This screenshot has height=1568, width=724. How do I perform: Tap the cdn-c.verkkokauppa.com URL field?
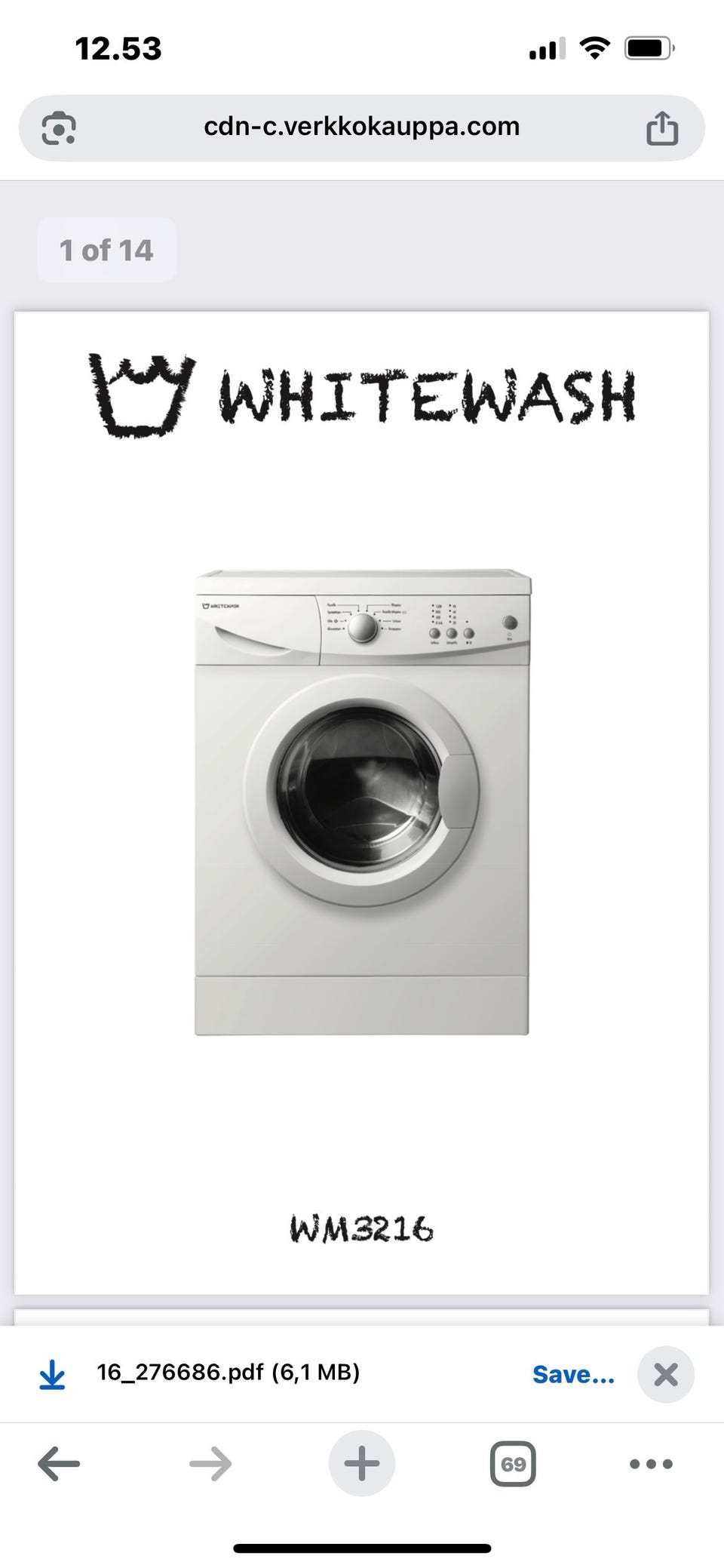tap(361, 127)
